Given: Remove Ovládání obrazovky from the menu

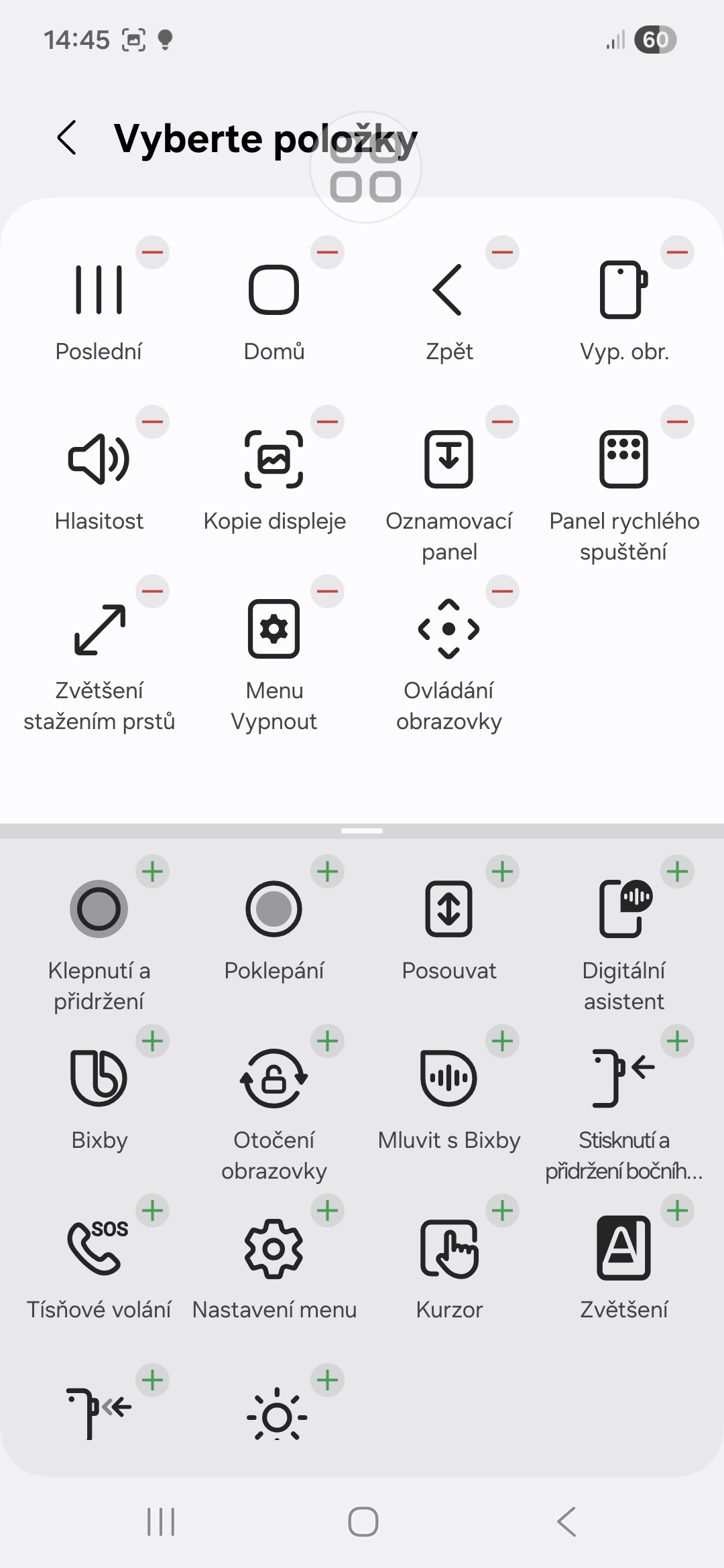Looking at the screenshot, I should tap(503, 592).
